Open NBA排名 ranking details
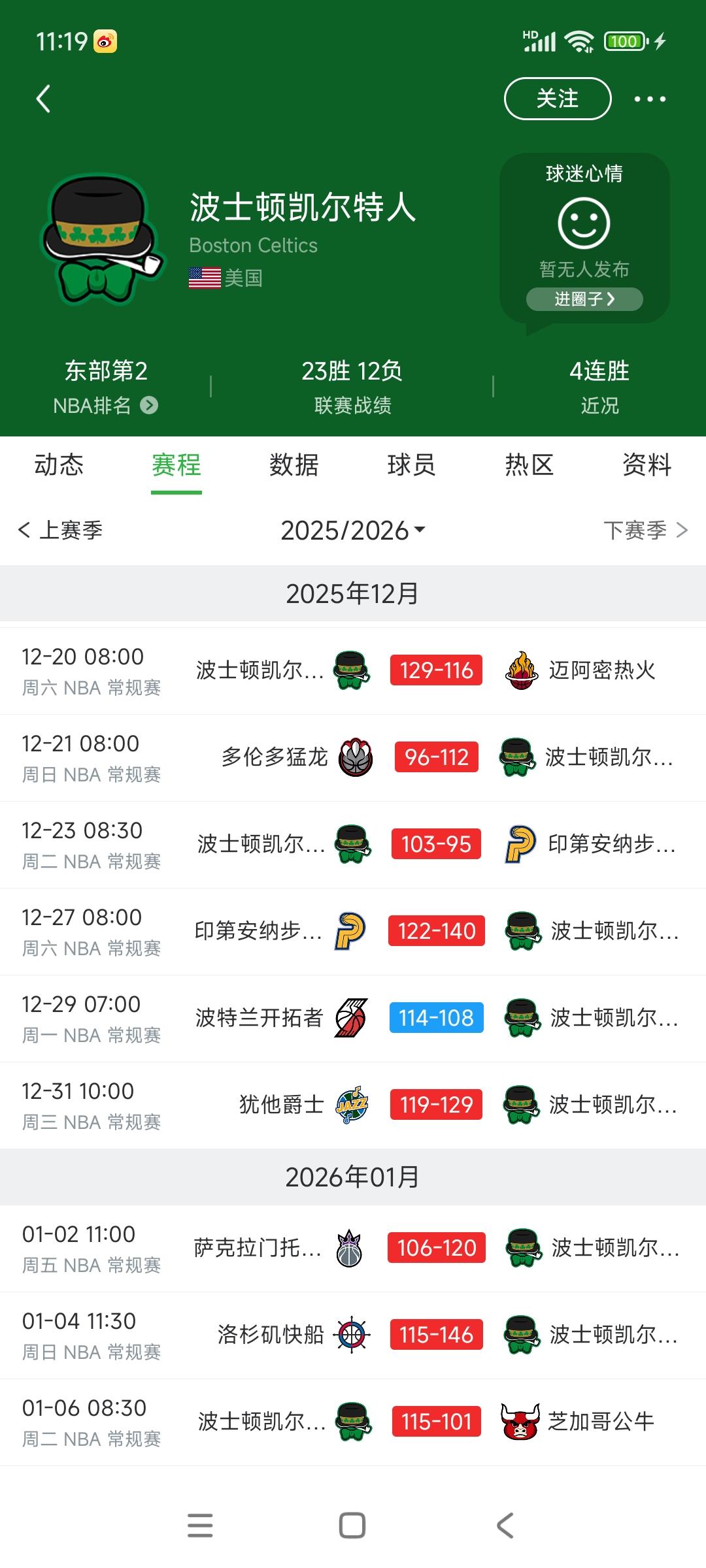706x1568 pixels. coord(105,405)
